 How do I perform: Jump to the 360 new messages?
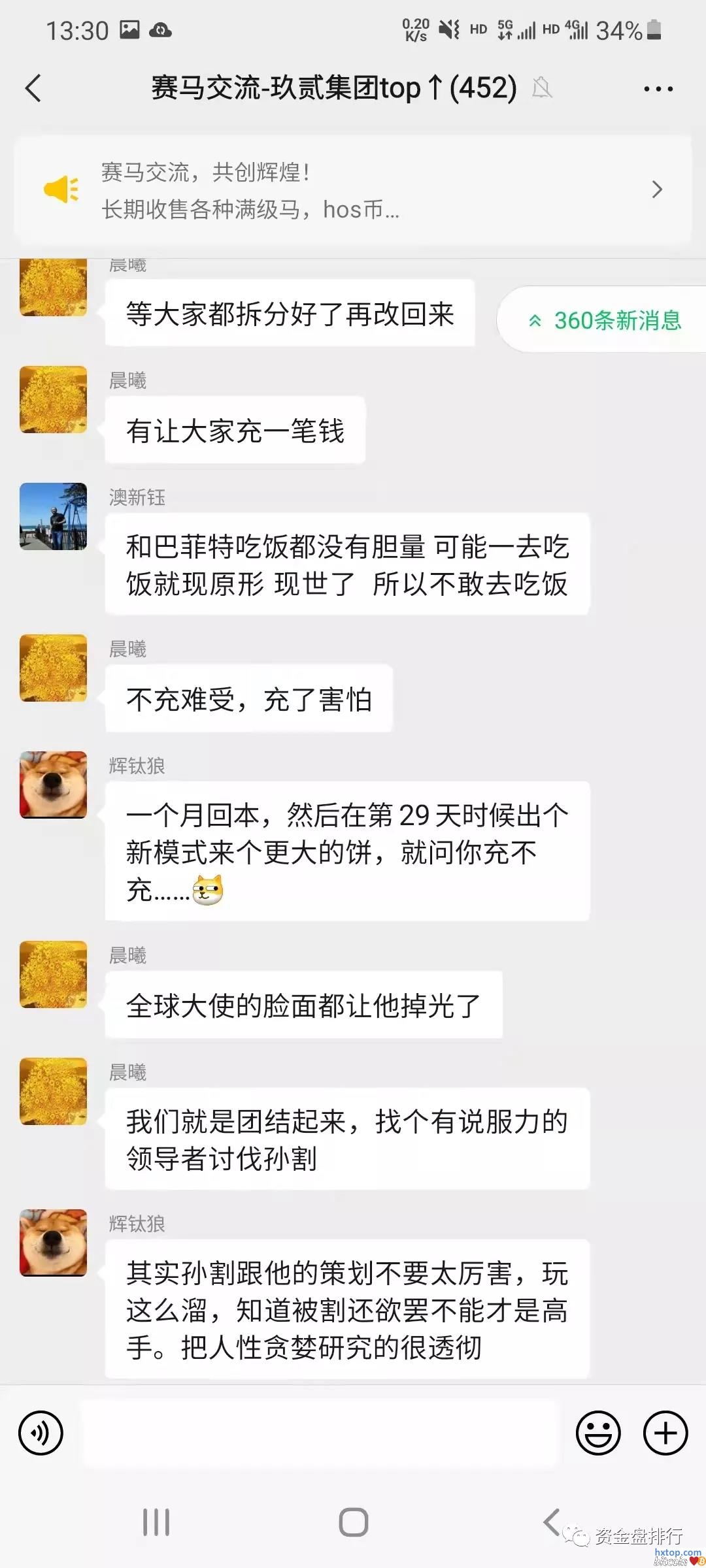click(605, 320)
